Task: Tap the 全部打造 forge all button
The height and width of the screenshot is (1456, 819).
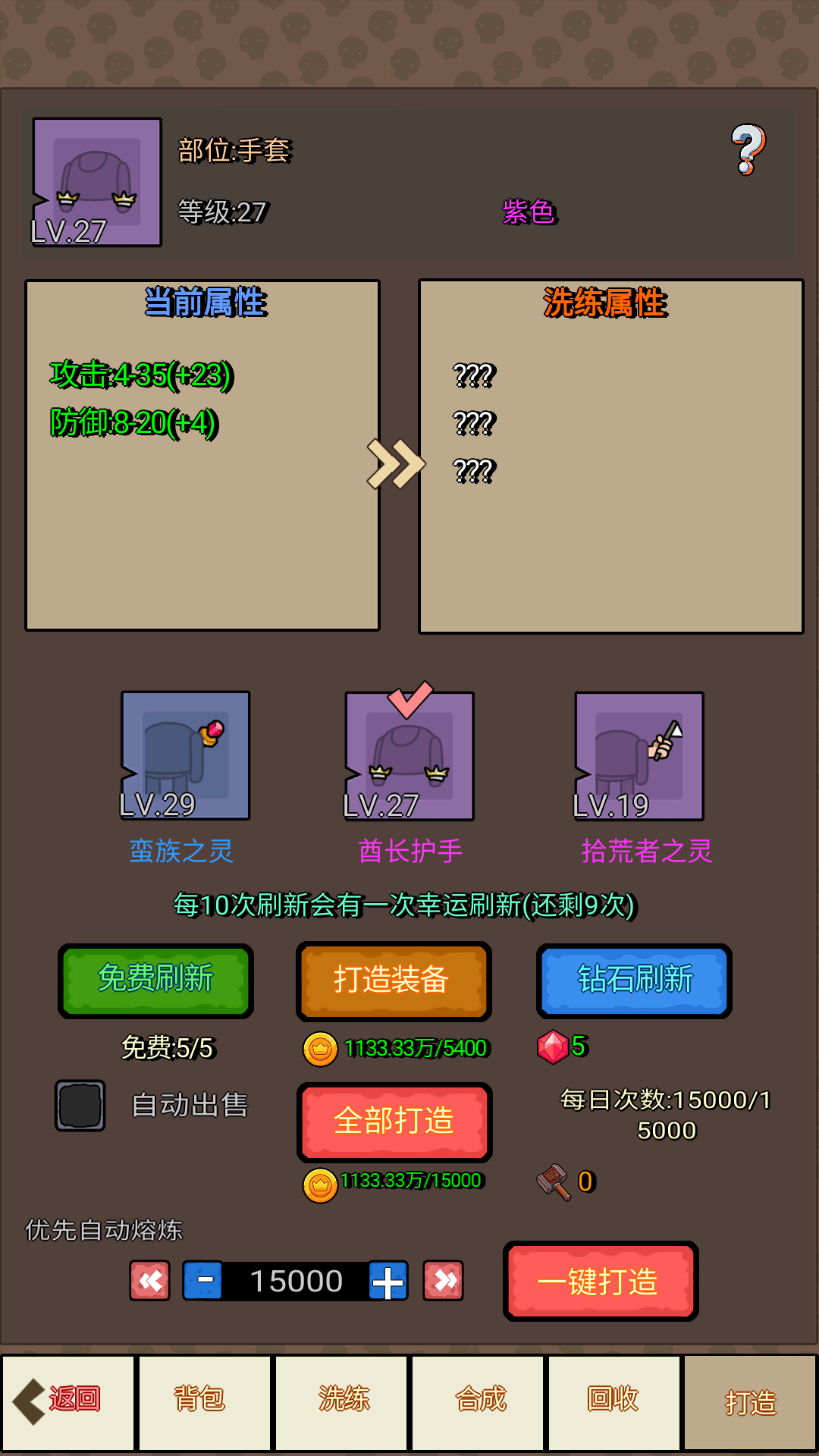Action: [394, 1122]
